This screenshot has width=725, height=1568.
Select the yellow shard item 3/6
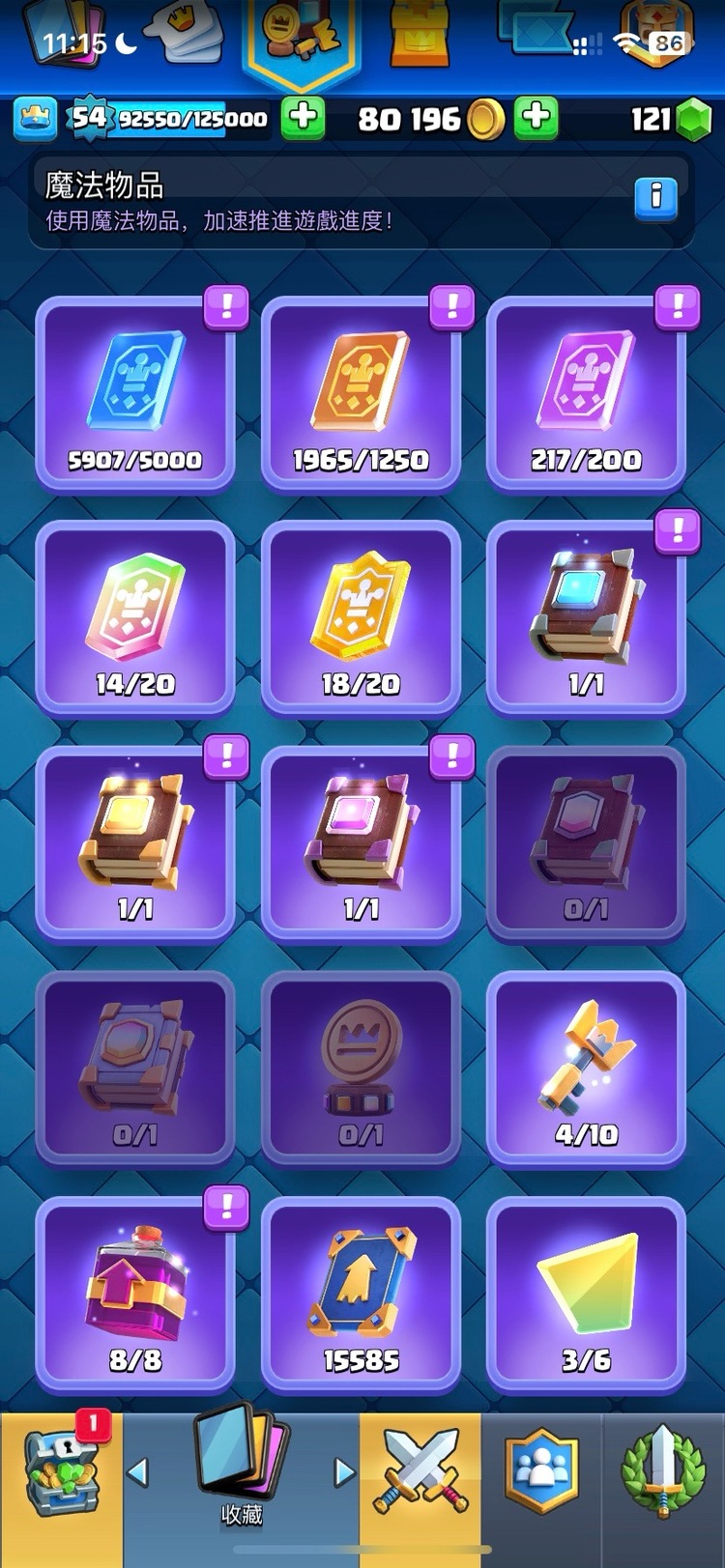click(586, 1295)
